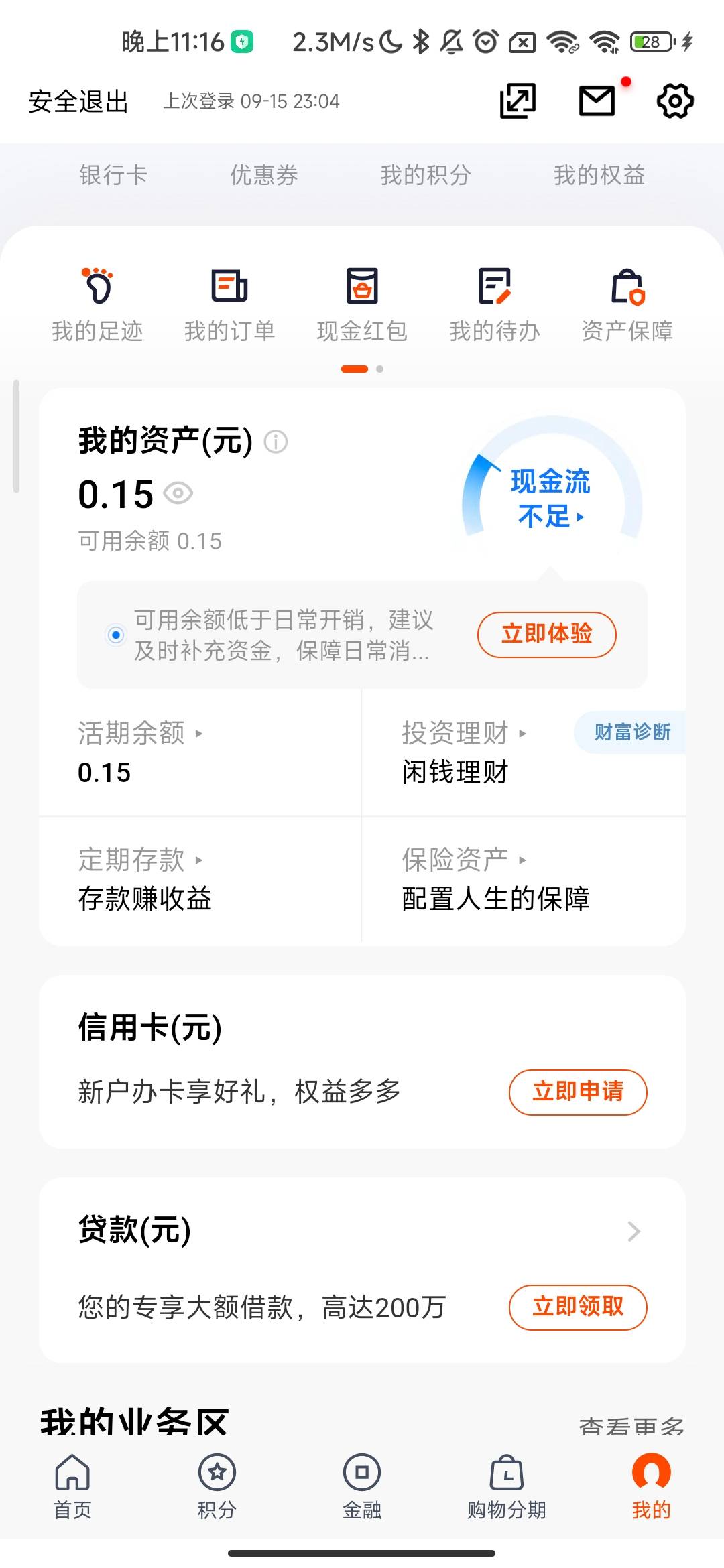724x1568 pixels.
Task: Open 财富诊断 chip
Action: pos(631,732)
